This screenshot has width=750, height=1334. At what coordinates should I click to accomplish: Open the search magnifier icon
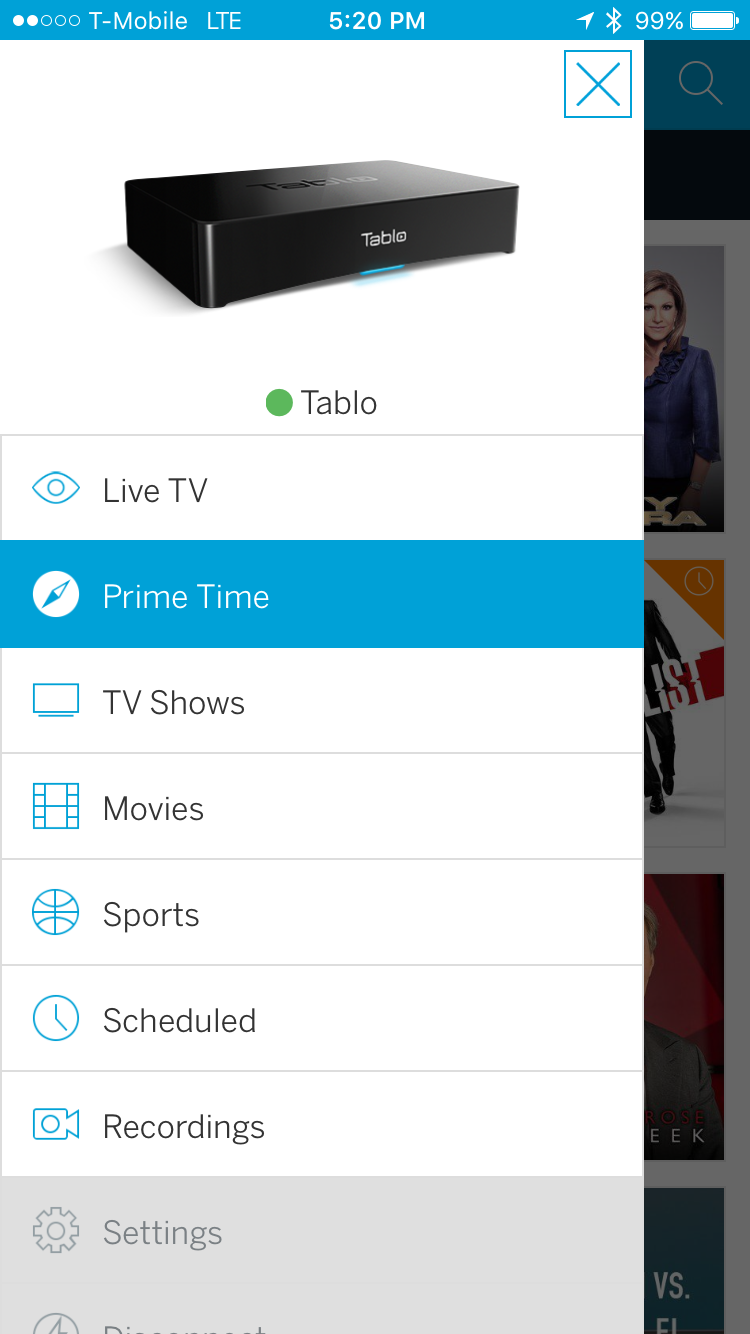(x=699, y=84)
